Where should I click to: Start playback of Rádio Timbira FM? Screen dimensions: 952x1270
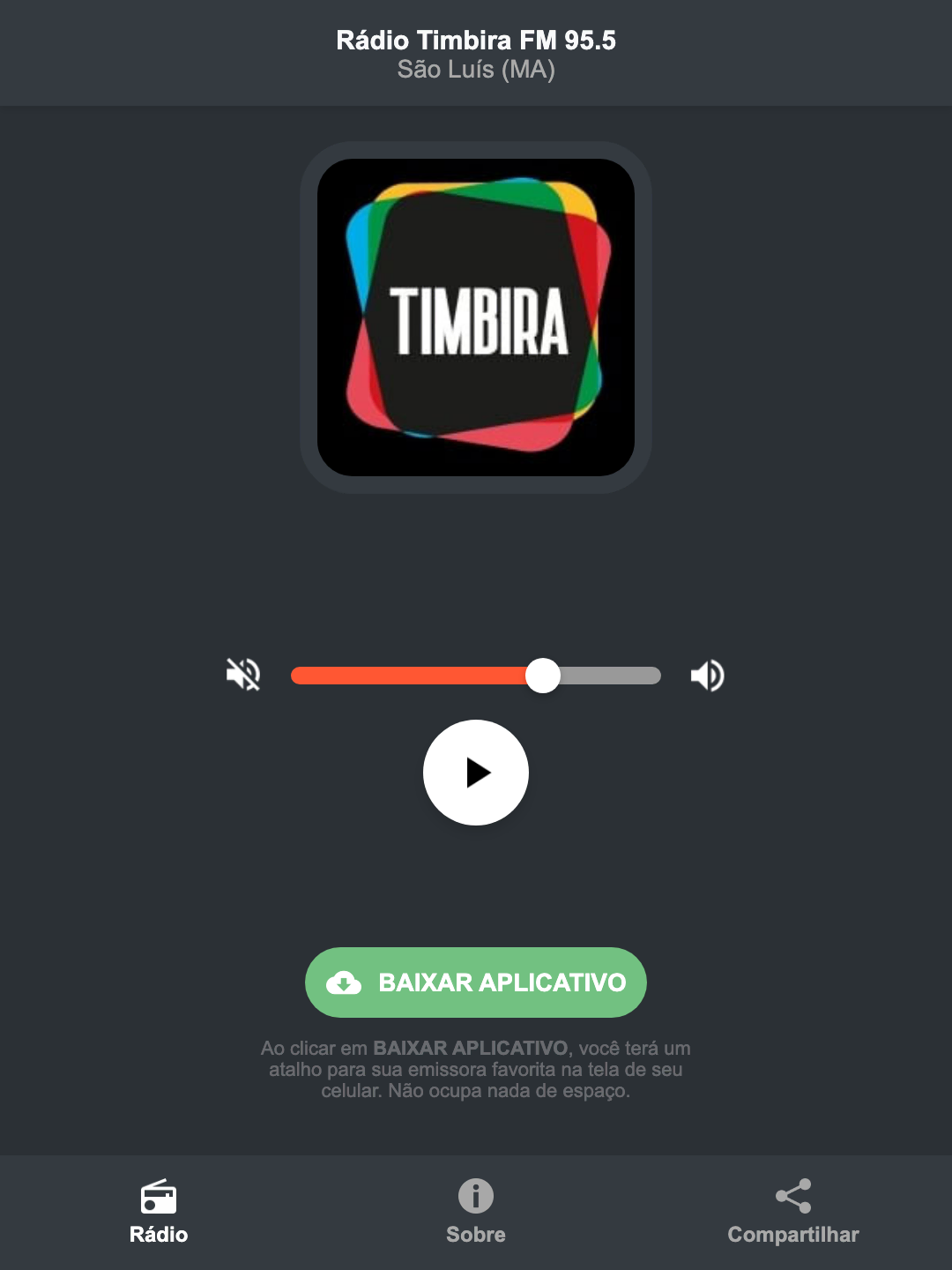[x=475, y=773]
